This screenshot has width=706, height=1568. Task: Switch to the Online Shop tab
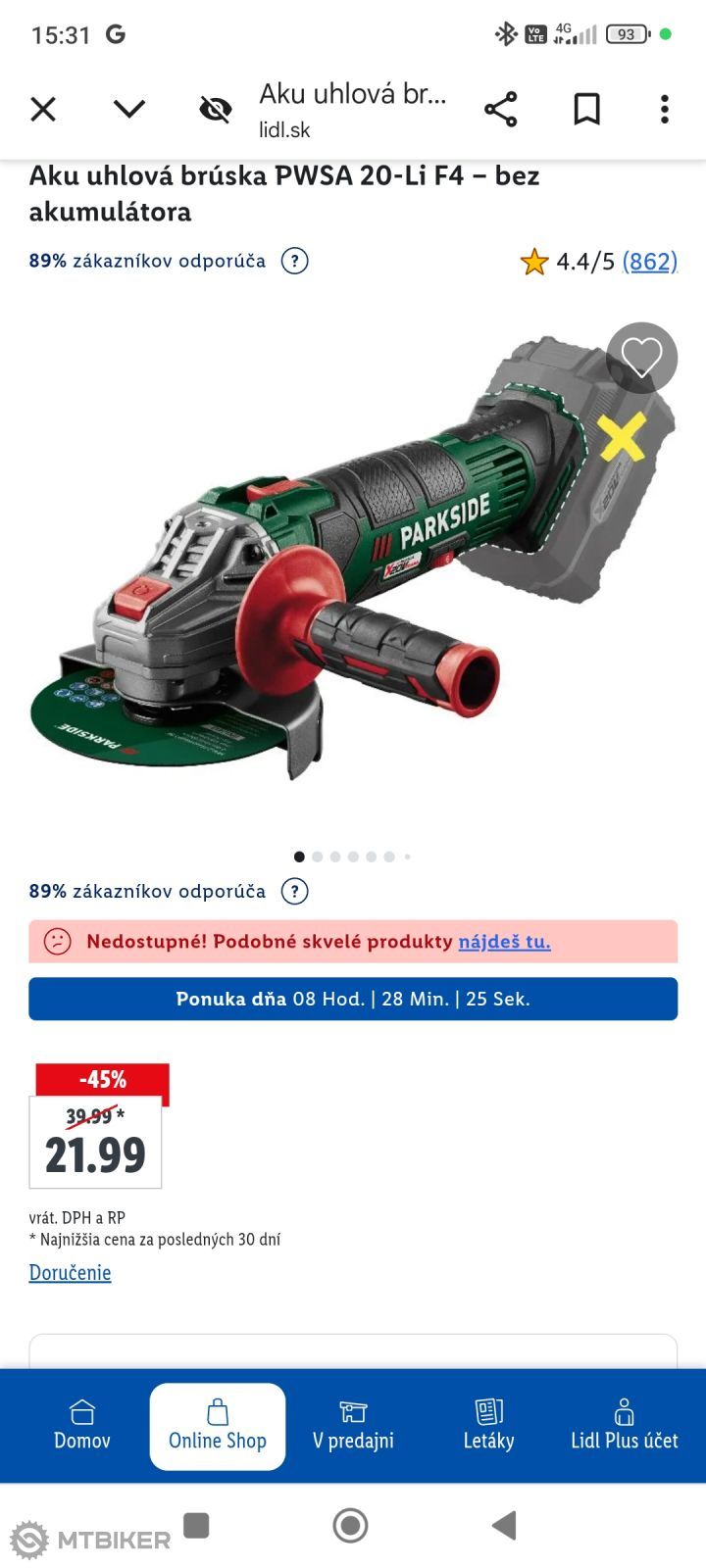coord(218,1426)
